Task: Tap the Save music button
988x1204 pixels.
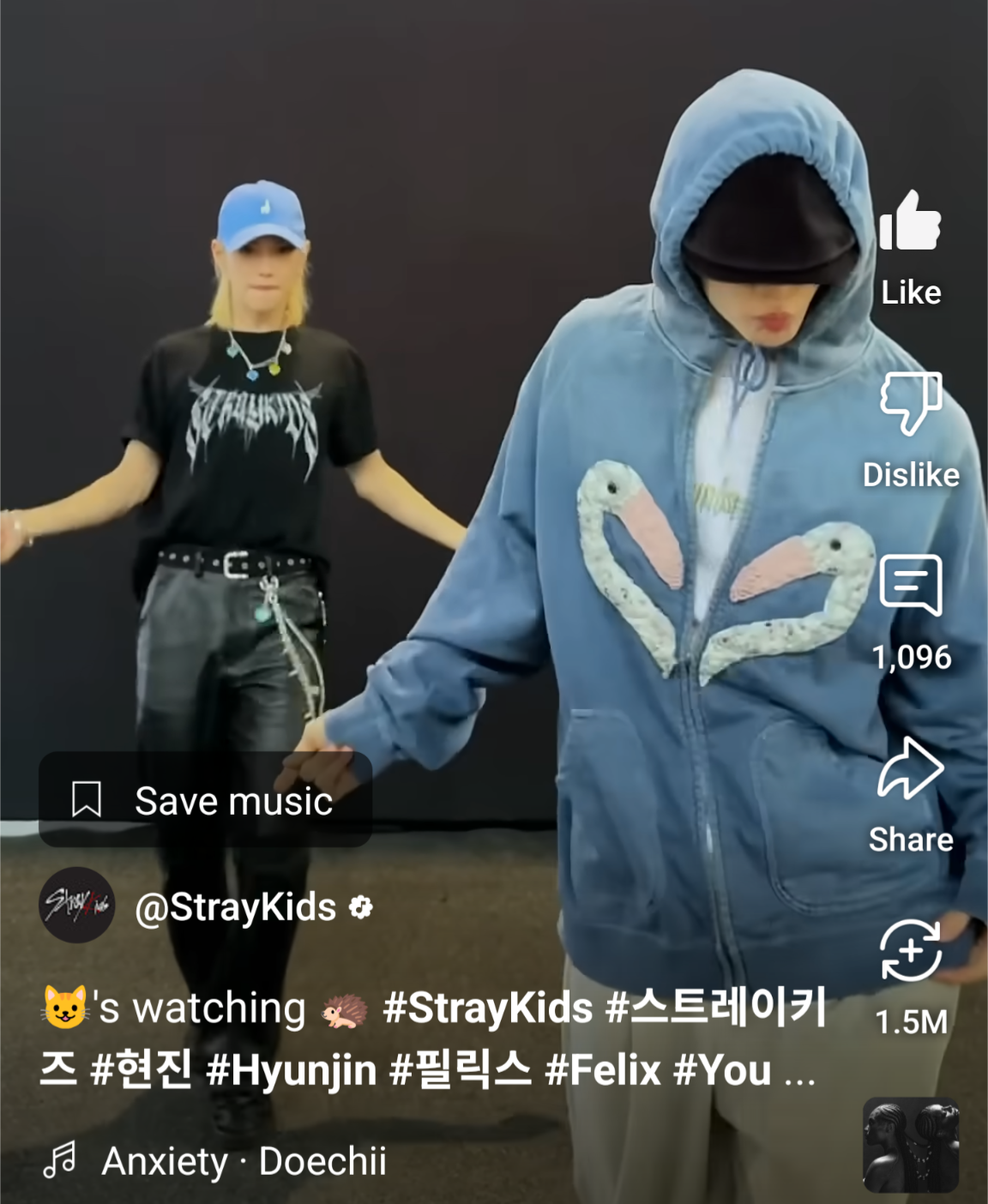Action: coord(205,800)
